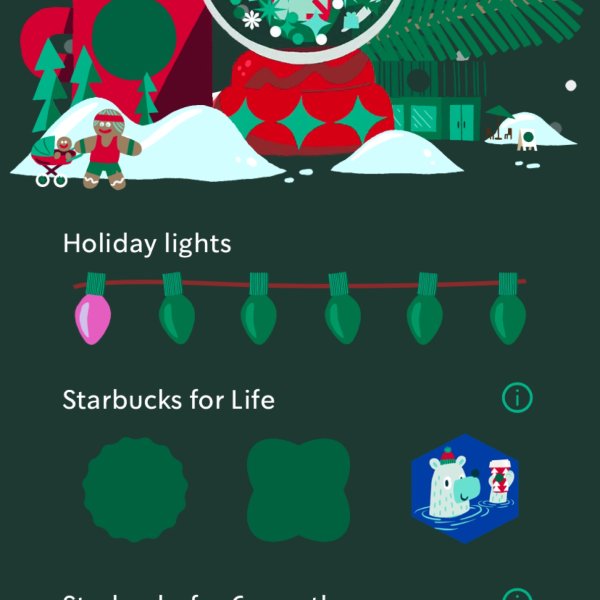Open the collected polar bear game piece

tap(464, 489)
